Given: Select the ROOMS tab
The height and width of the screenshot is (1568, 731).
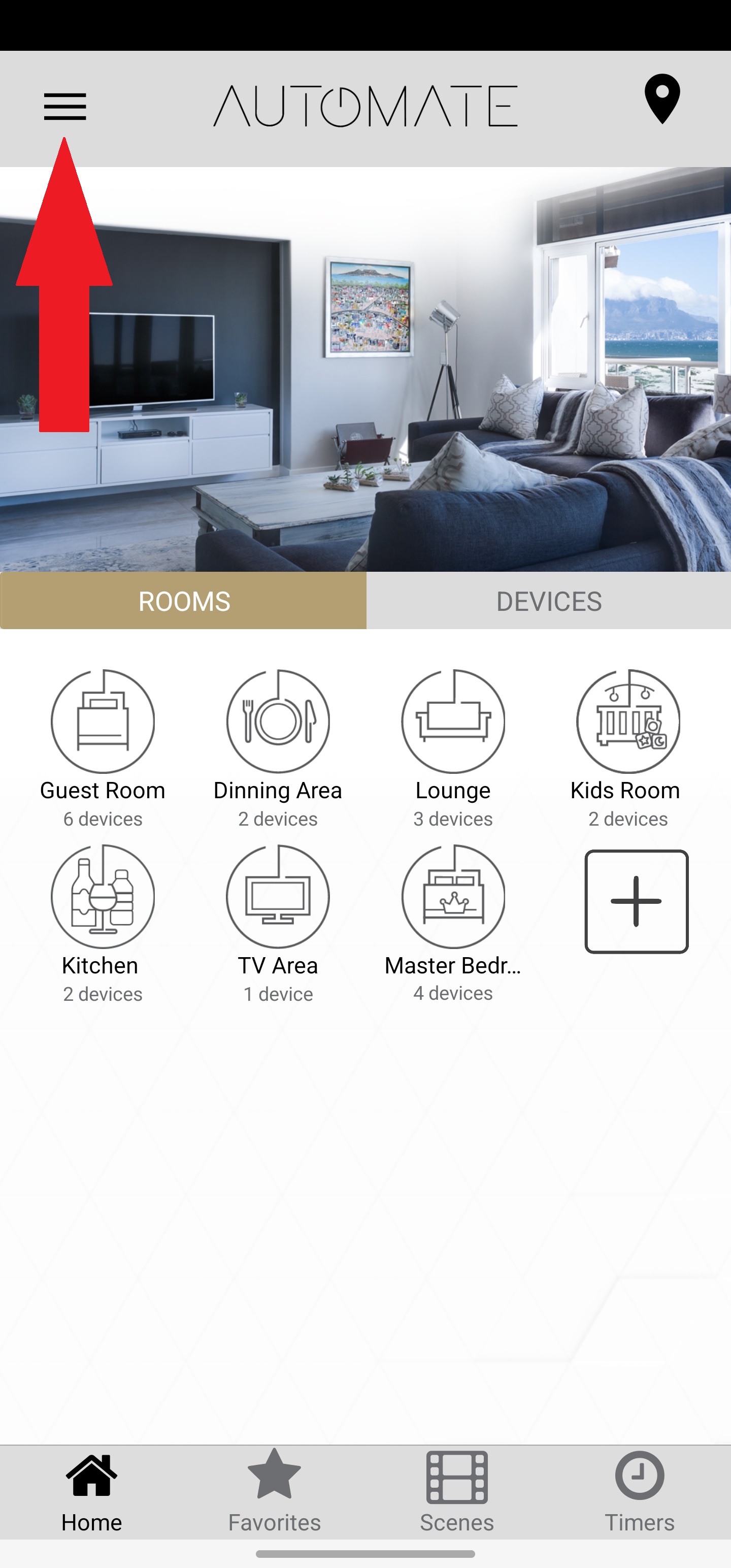Looking at the screenshot, I should coord(183,600).
